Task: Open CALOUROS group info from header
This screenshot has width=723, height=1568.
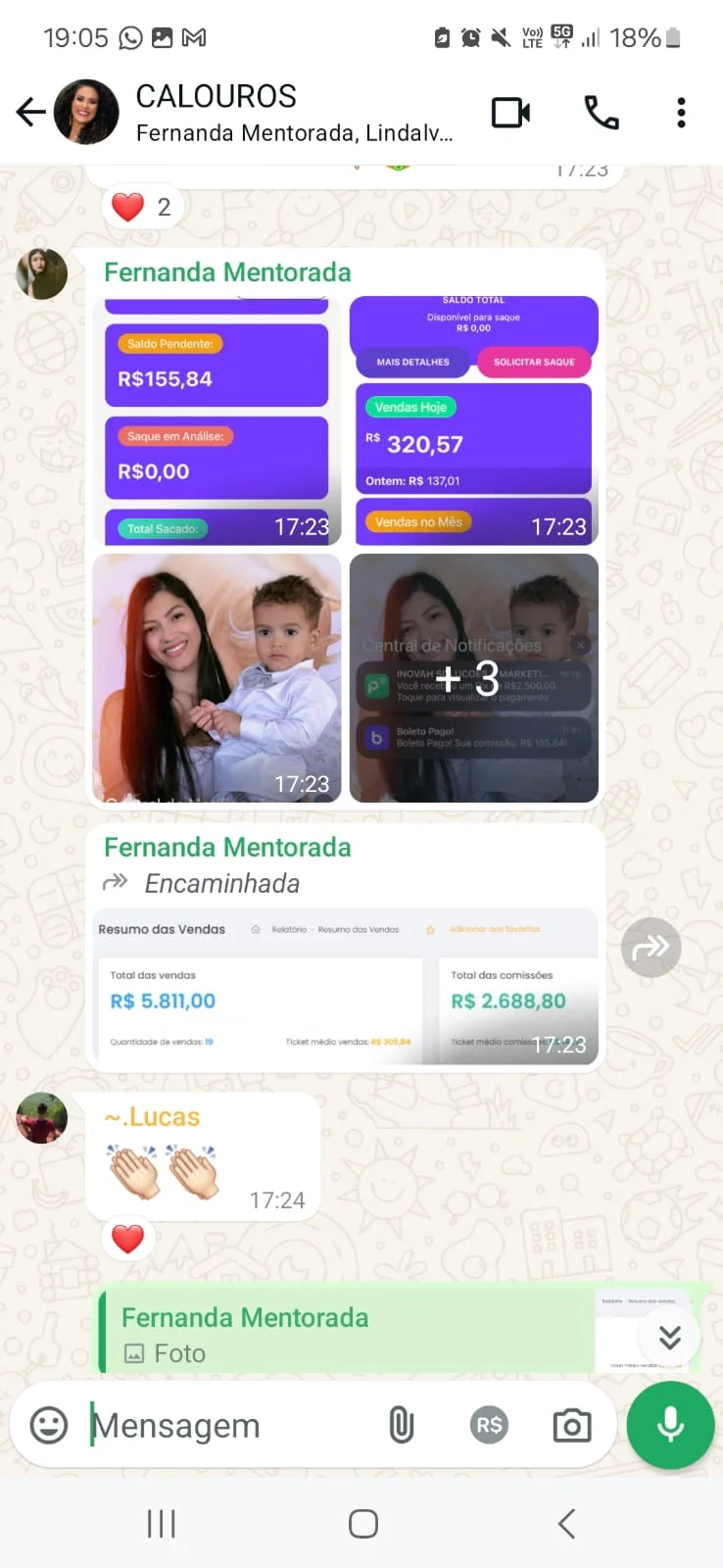Action: coord(294,113)
